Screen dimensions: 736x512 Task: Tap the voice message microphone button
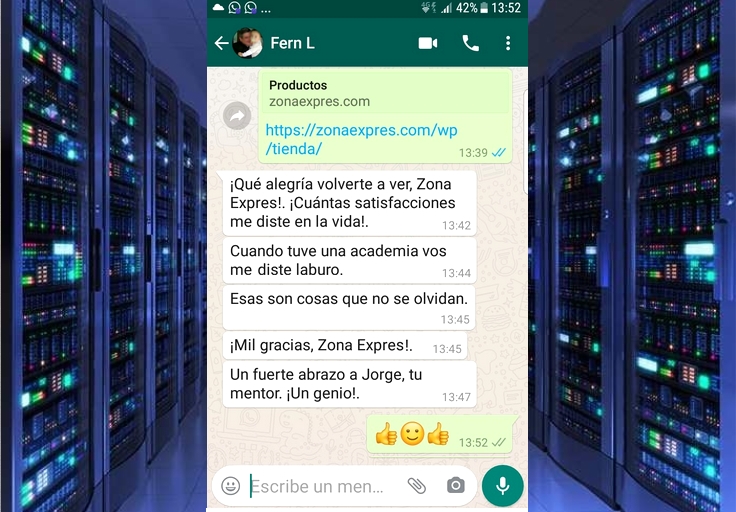[x=502, y=486]
